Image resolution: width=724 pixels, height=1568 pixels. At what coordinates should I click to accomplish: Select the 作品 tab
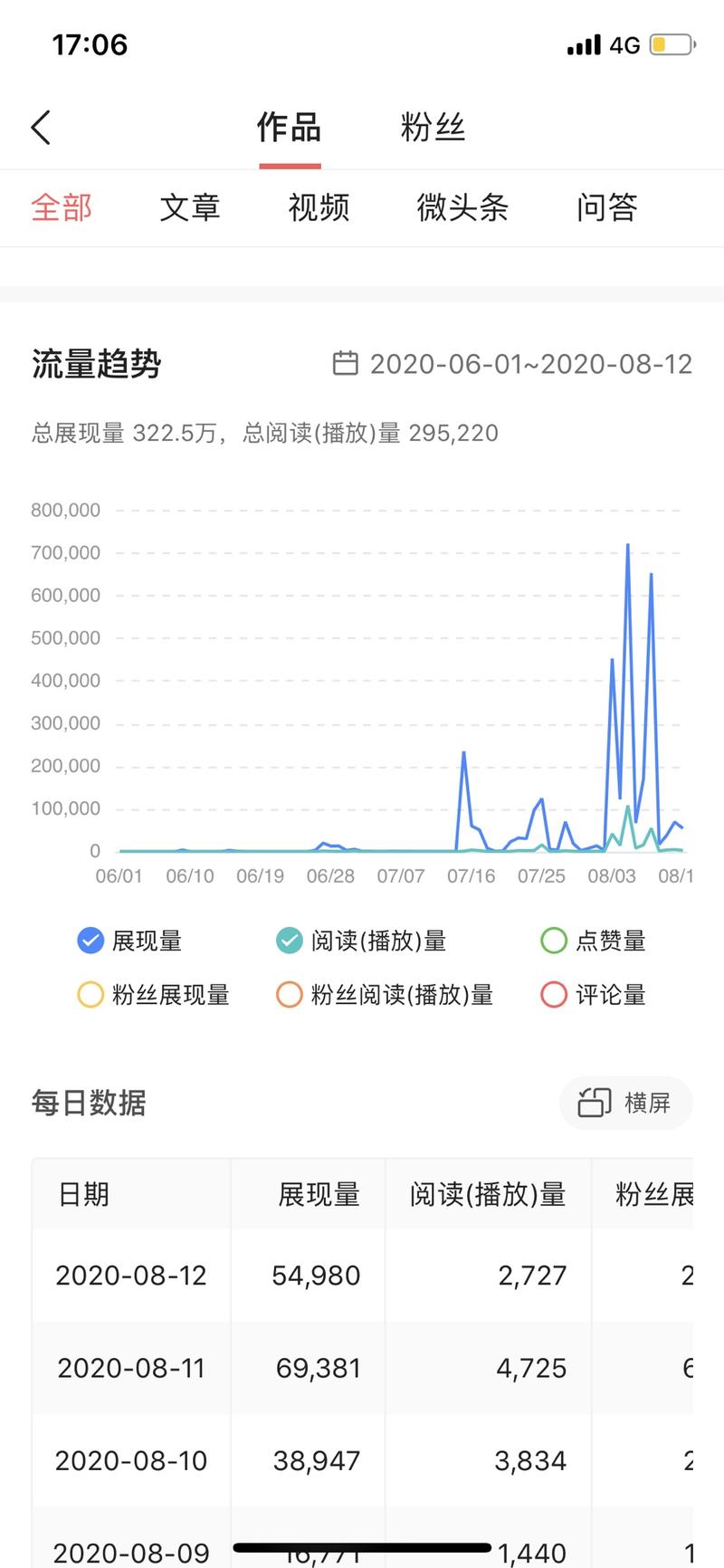coord(290,127)
